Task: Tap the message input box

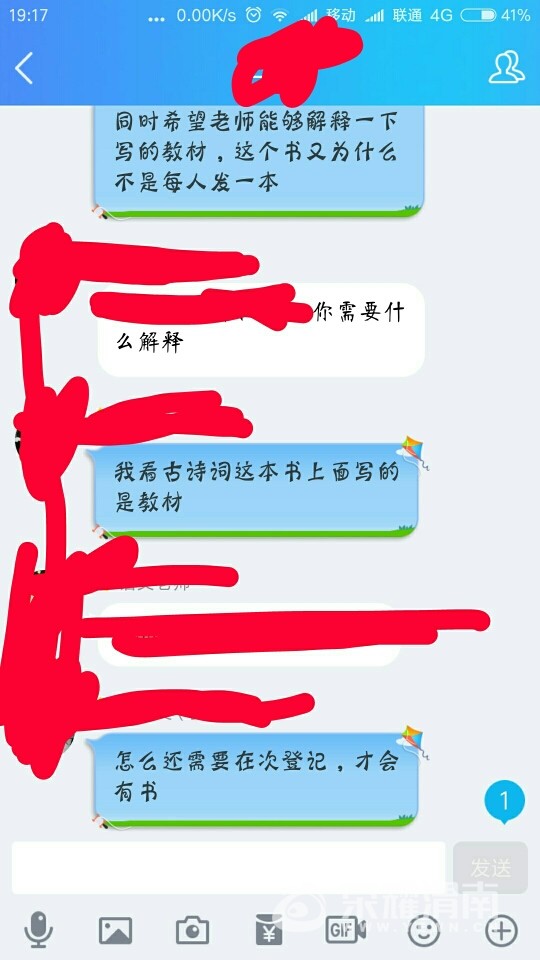Action: click(228, 867)
